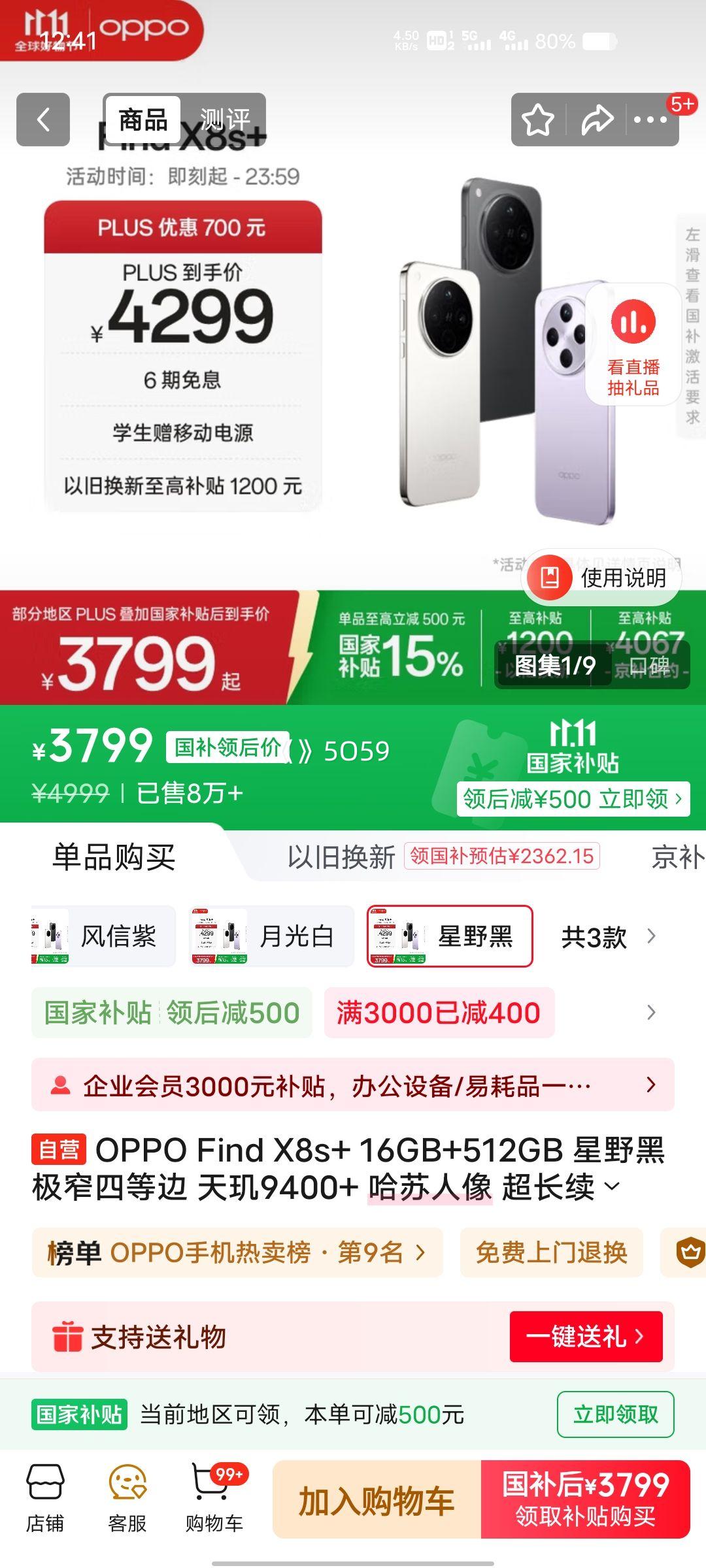Screen dimensions: 706x1568
Task: View all variants via 共3款
Action: pyautogui.click(x=607, y=938)
